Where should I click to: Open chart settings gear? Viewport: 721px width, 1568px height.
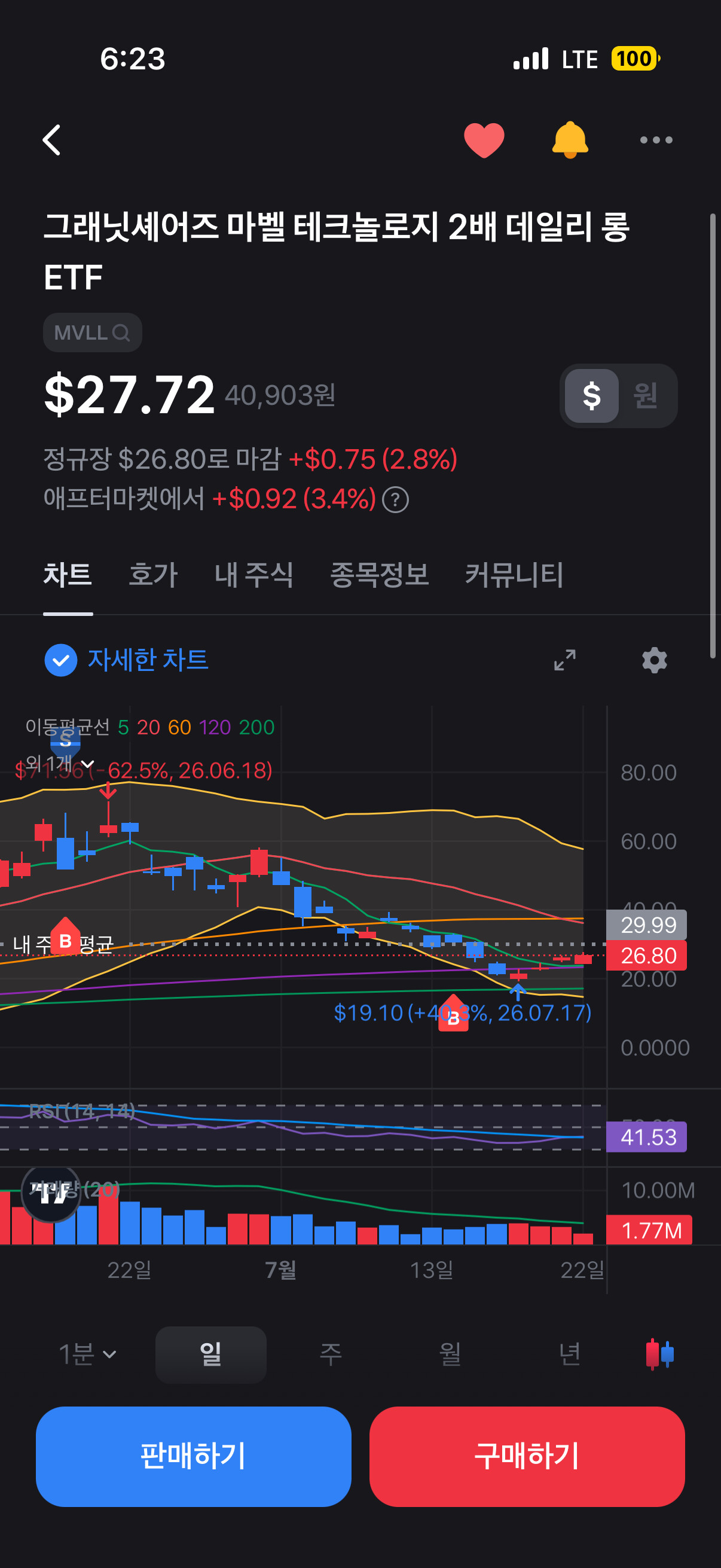click(x=655, y=660)
